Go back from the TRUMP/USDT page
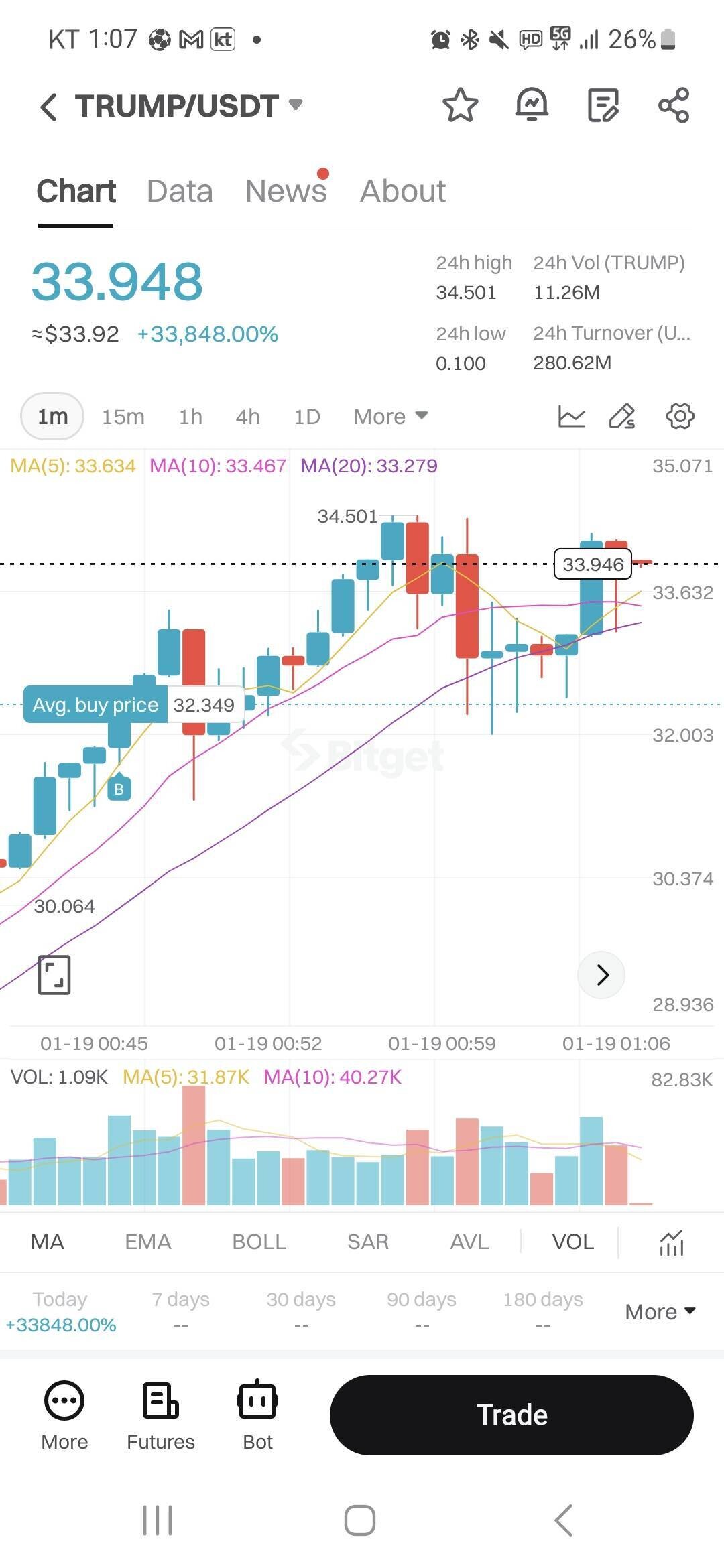 [x=48, y=107]
